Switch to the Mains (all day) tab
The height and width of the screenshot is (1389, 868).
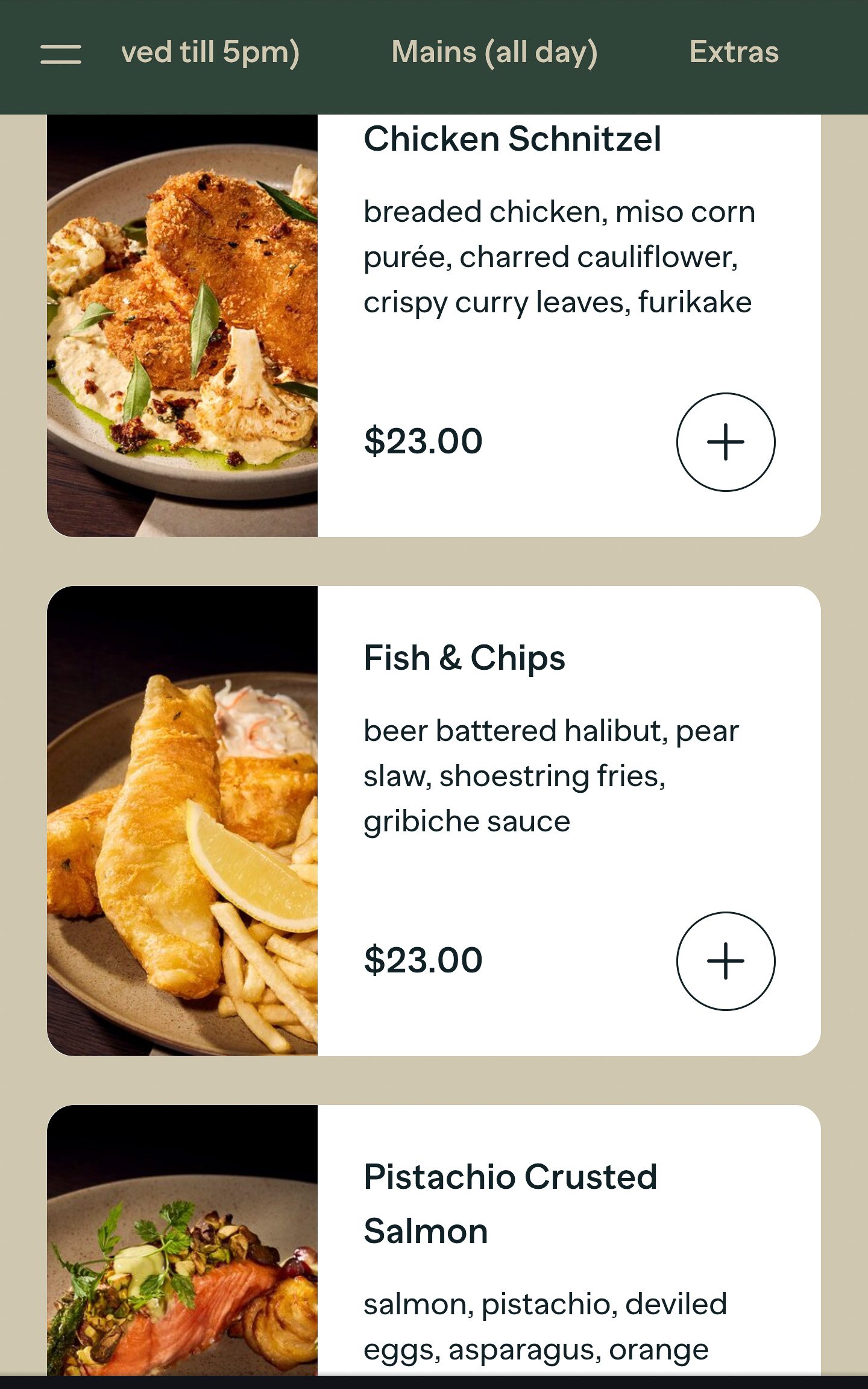point(494,52)
